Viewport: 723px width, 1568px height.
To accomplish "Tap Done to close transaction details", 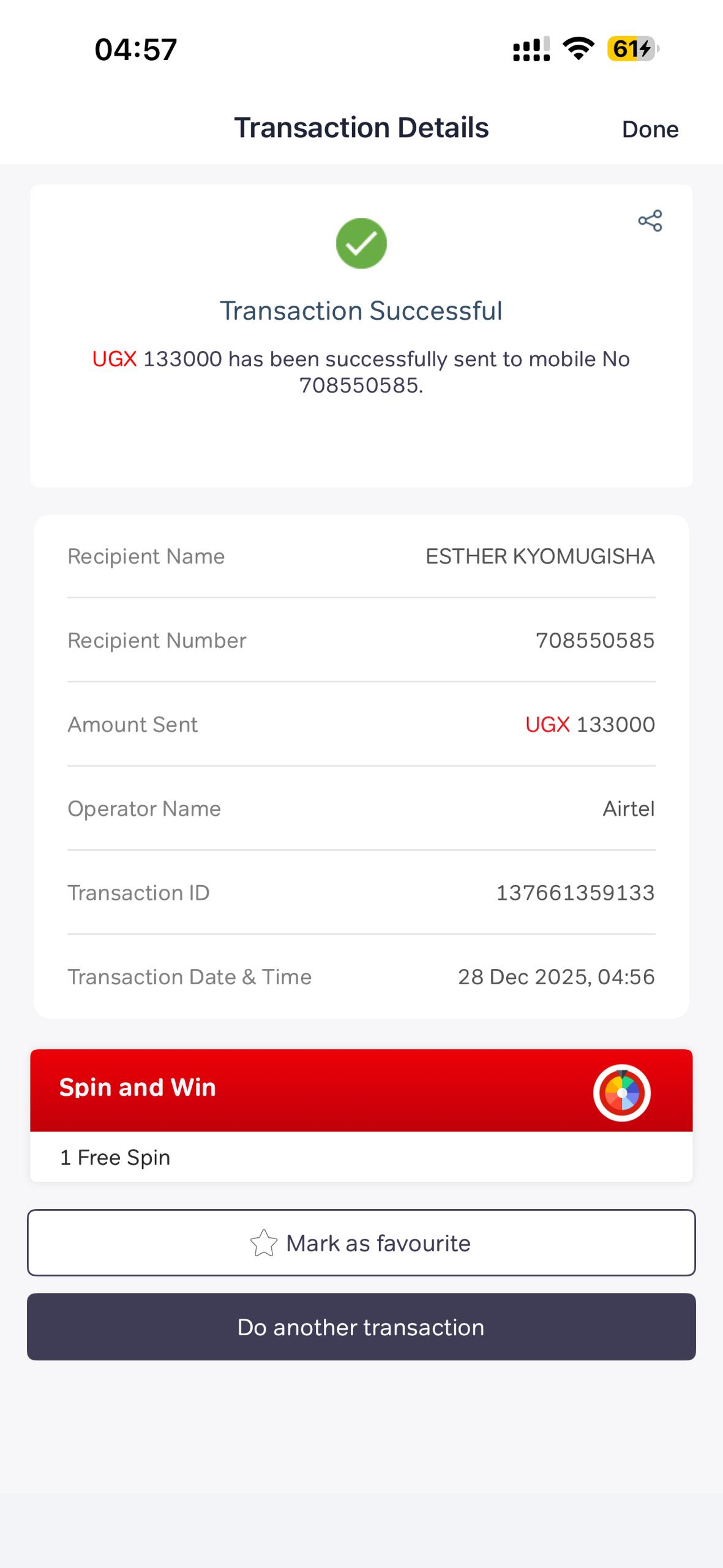I will coord(650,129).
